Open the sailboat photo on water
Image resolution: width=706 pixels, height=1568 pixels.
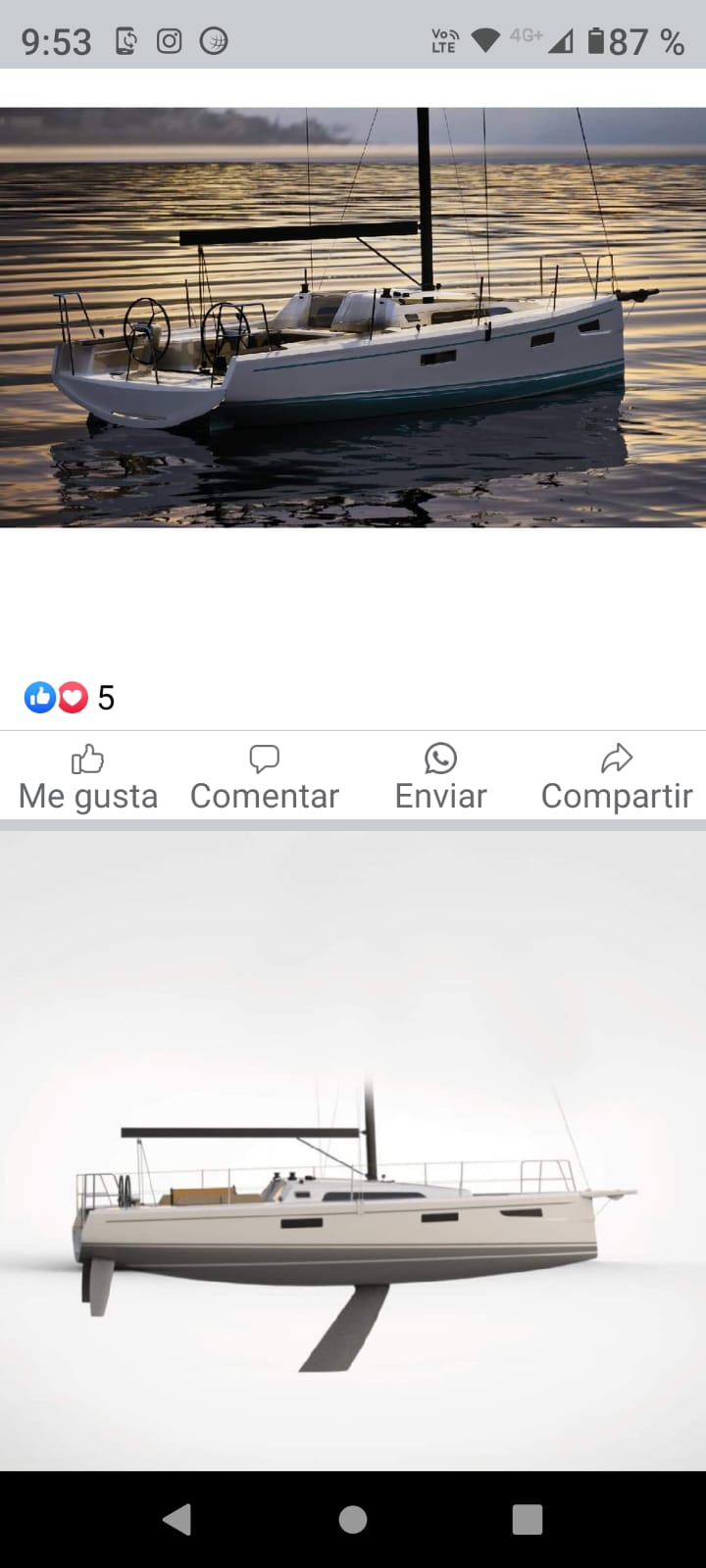click(x=353, y=318)
